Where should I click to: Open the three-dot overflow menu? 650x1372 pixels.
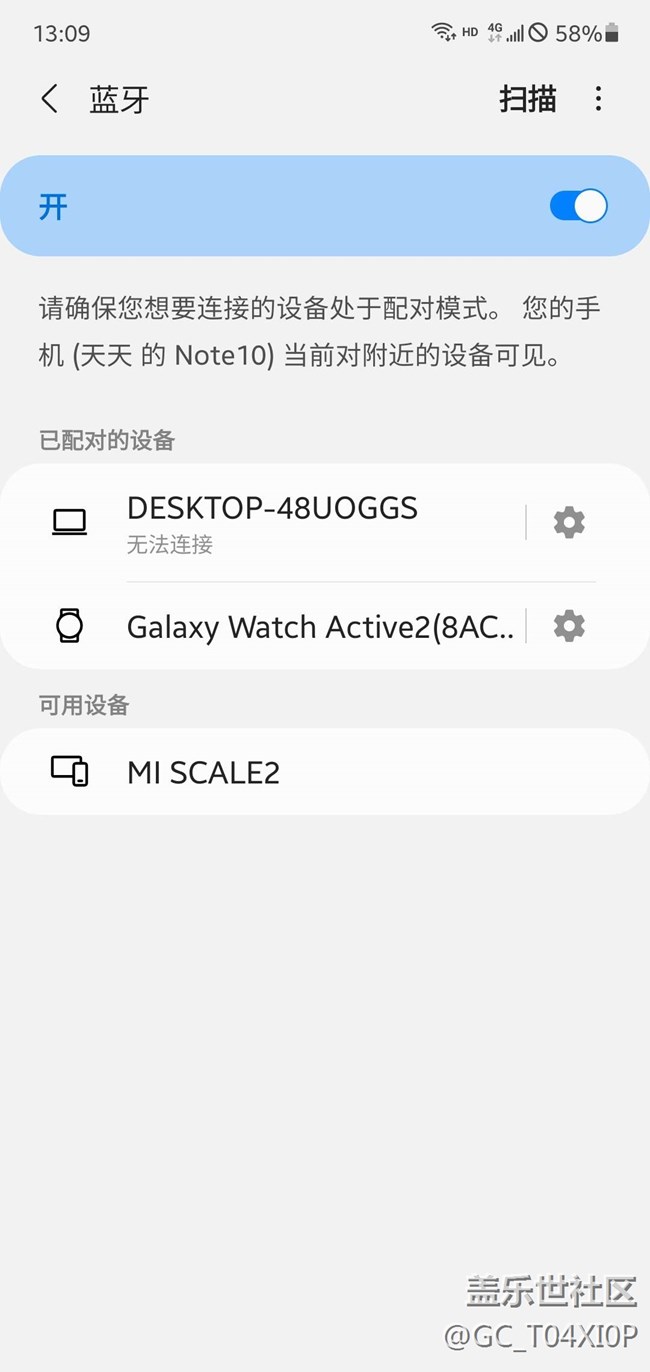[x=598, y=99]
